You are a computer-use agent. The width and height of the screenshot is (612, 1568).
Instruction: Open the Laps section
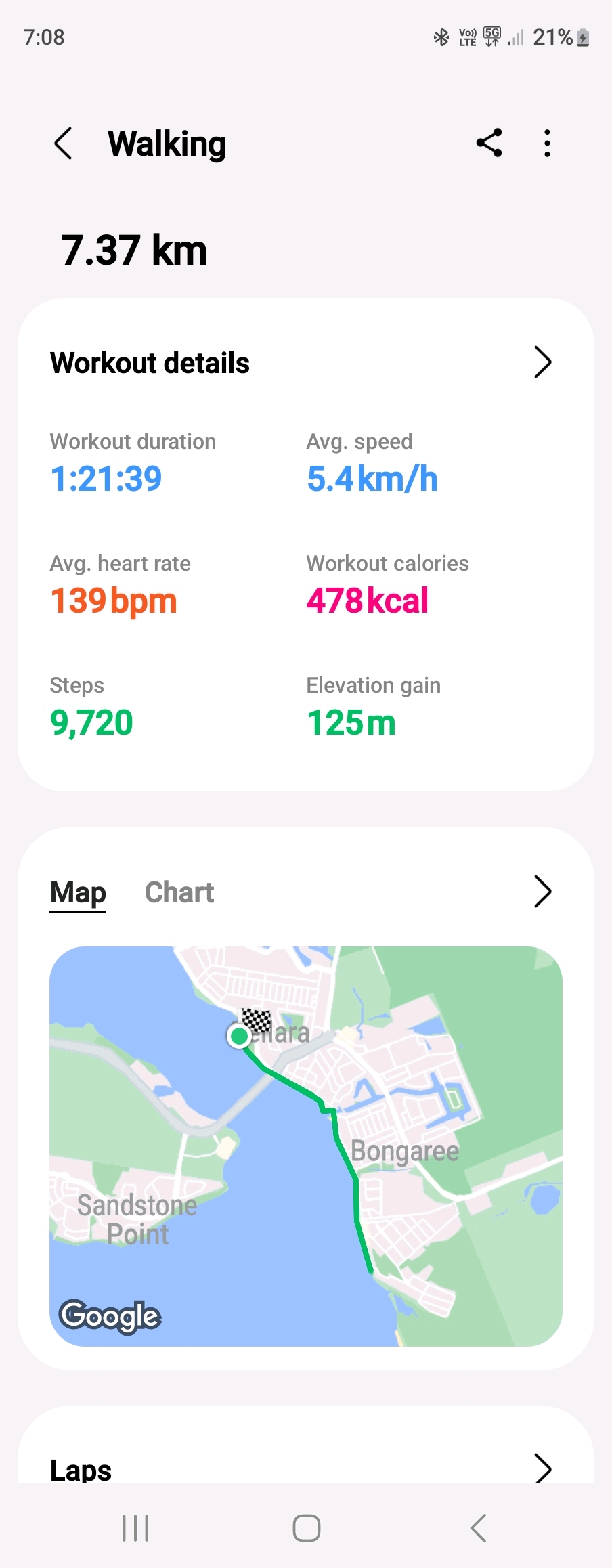(542, 1468)
